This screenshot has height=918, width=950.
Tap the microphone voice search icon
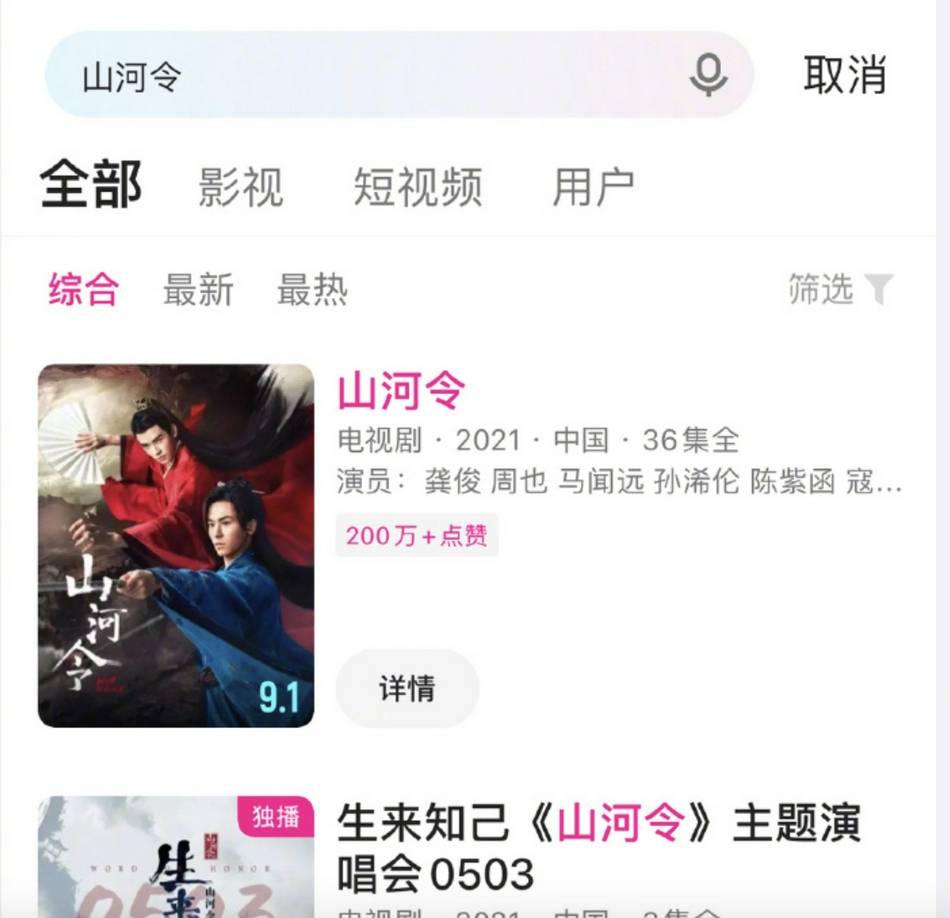tap(708, 75)
